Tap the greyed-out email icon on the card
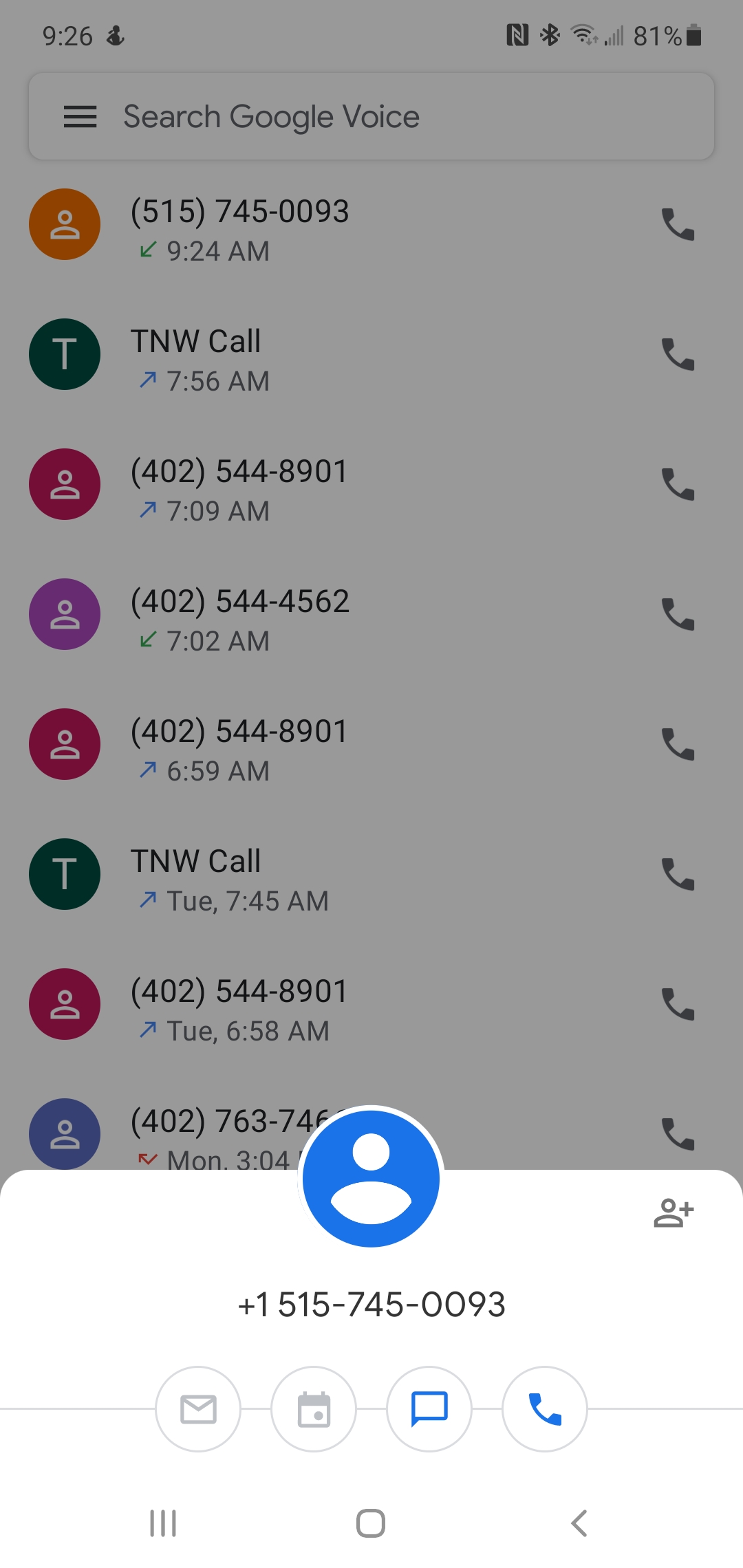Image resolution: width=743 pixels, height=1568 pixels. [198, 1408]
